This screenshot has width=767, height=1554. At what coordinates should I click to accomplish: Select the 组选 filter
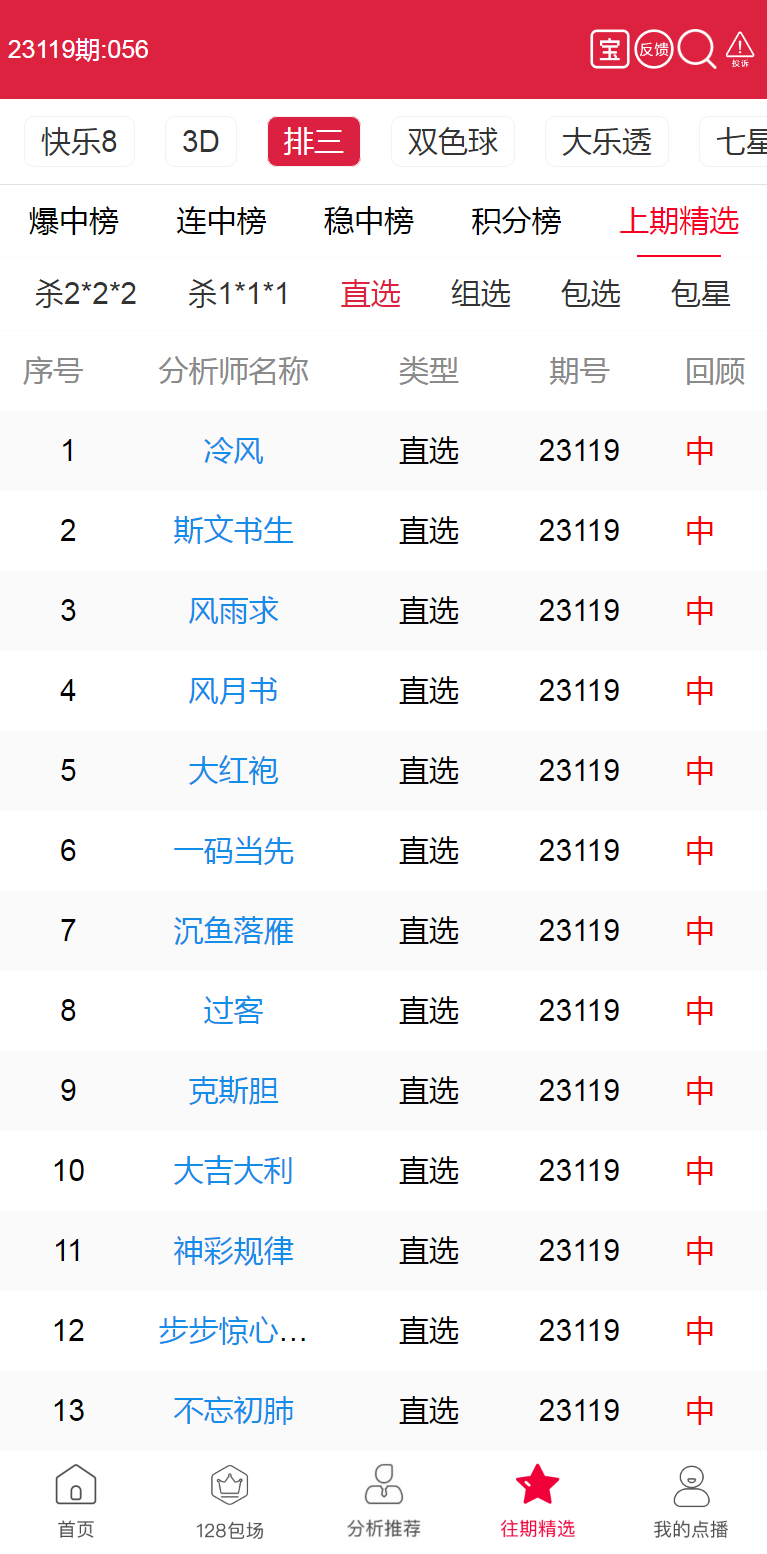pos(480,294)
